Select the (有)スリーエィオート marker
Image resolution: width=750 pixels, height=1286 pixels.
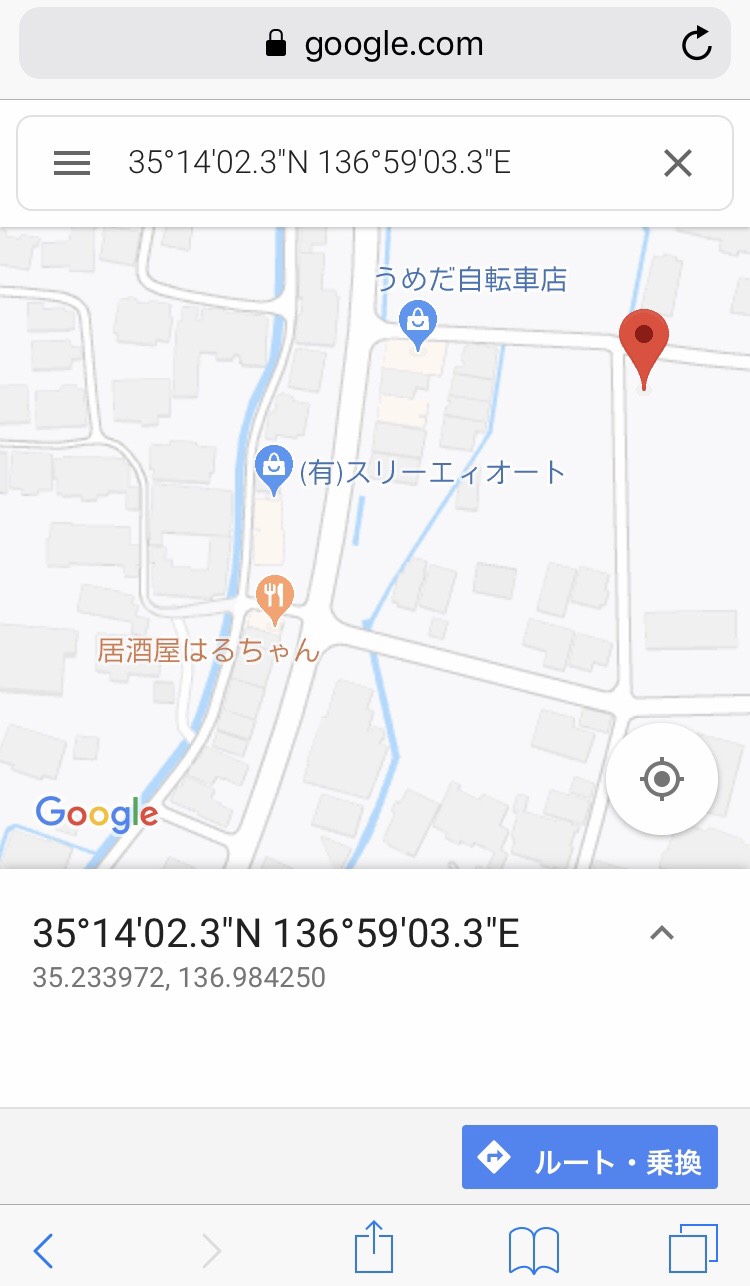tap(273, 470)
